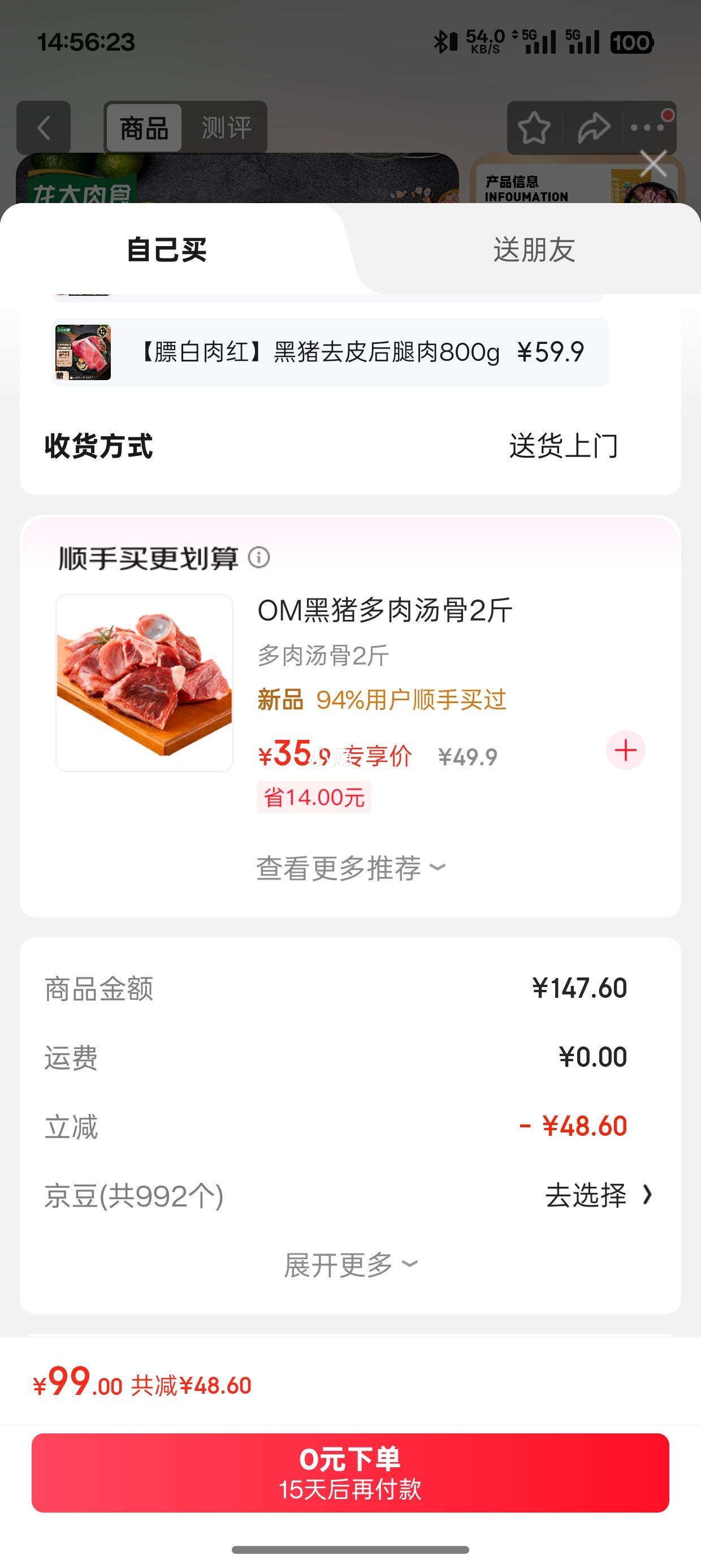Close the purchase sheet
The height and width of the screenshot is (1568, 701).
coord(654,163)
